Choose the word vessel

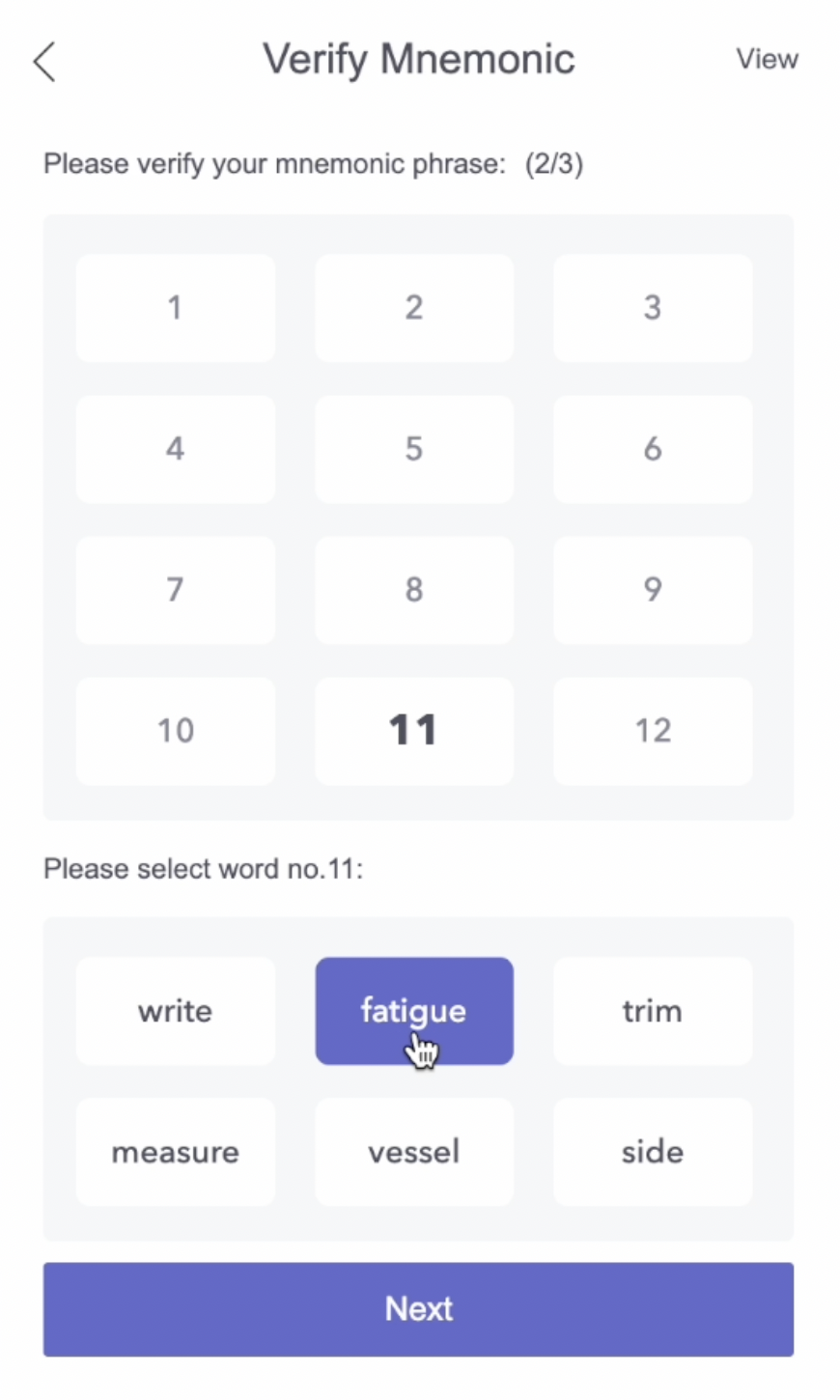(x=413, y=1152)
